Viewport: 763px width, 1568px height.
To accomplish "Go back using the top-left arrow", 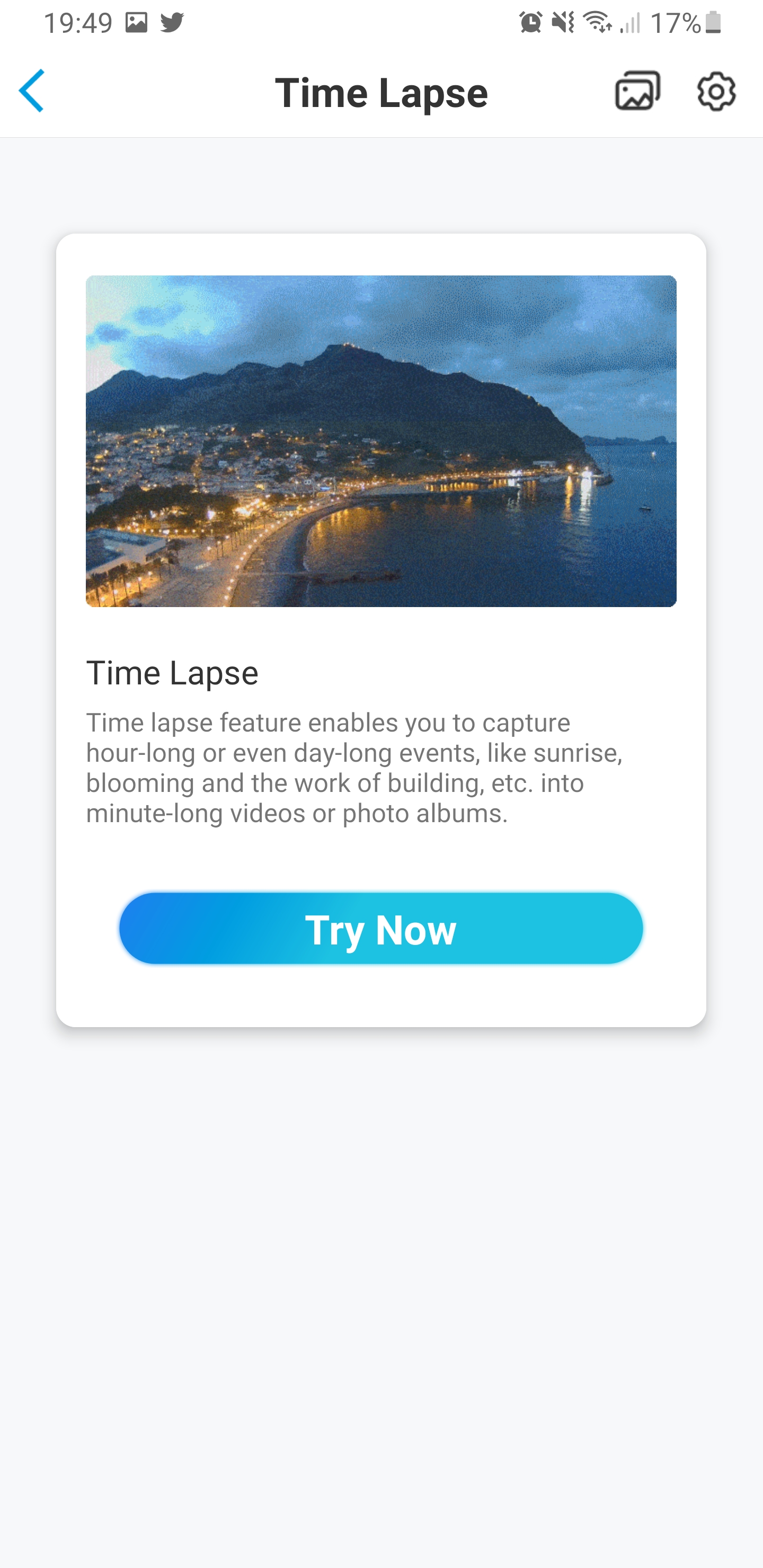I will point(32,91).
